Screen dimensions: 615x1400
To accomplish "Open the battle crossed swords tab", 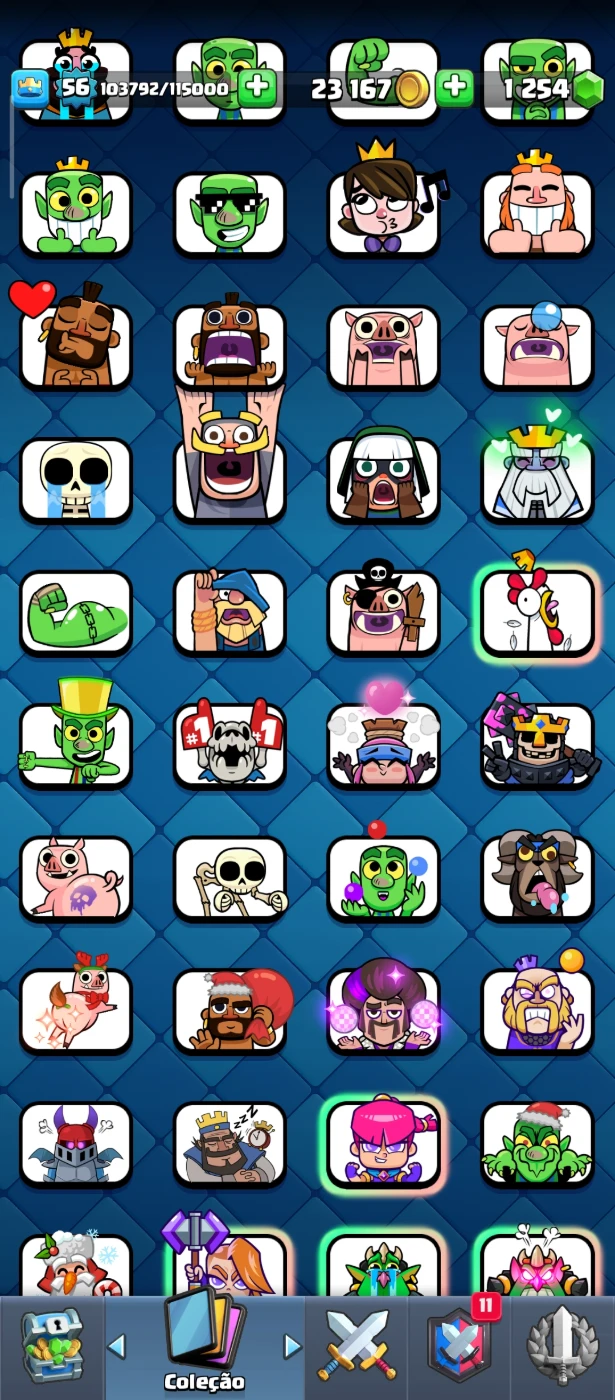I will tap(358, 1346).
